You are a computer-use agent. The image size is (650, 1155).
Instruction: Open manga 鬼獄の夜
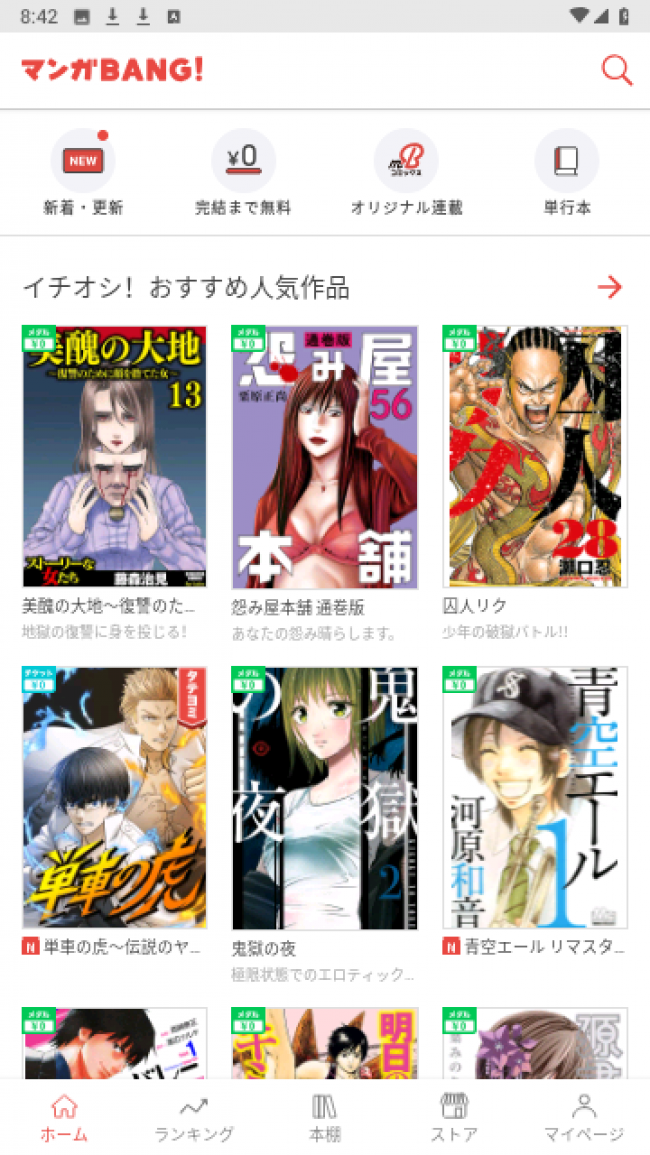pos(325,798)
